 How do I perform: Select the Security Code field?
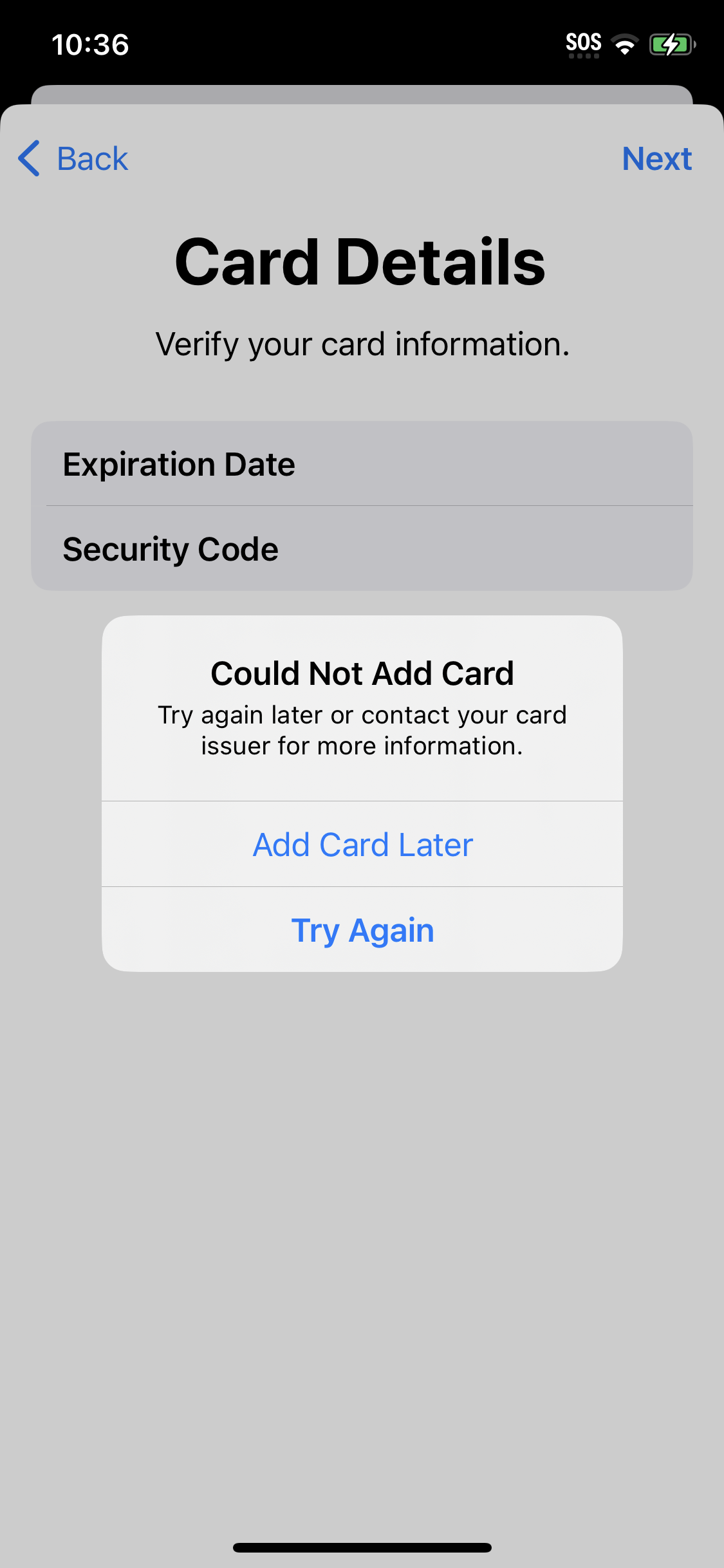pyautogui.click(x=362, y=549)
